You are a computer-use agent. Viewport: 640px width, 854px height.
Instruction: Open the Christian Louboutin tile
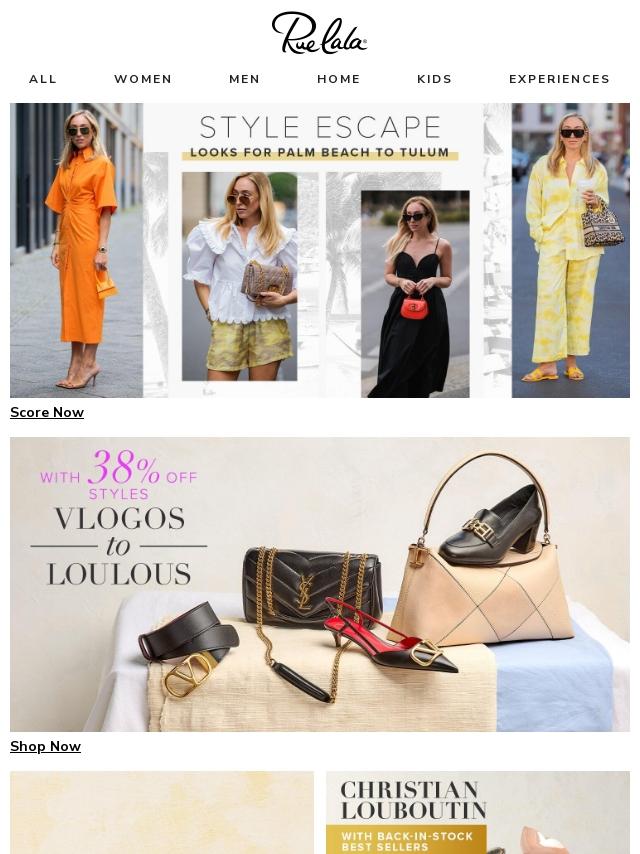pyautogui.click(x=478, y=812)
